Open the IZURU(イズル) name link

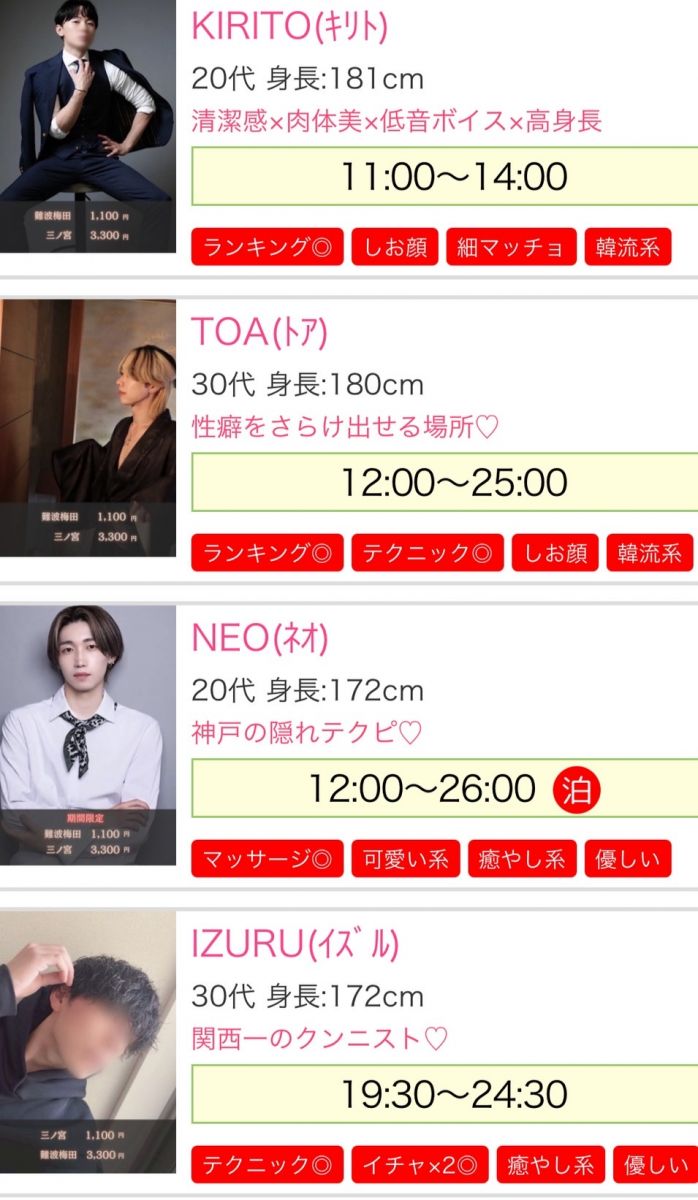tap(295, 945)
